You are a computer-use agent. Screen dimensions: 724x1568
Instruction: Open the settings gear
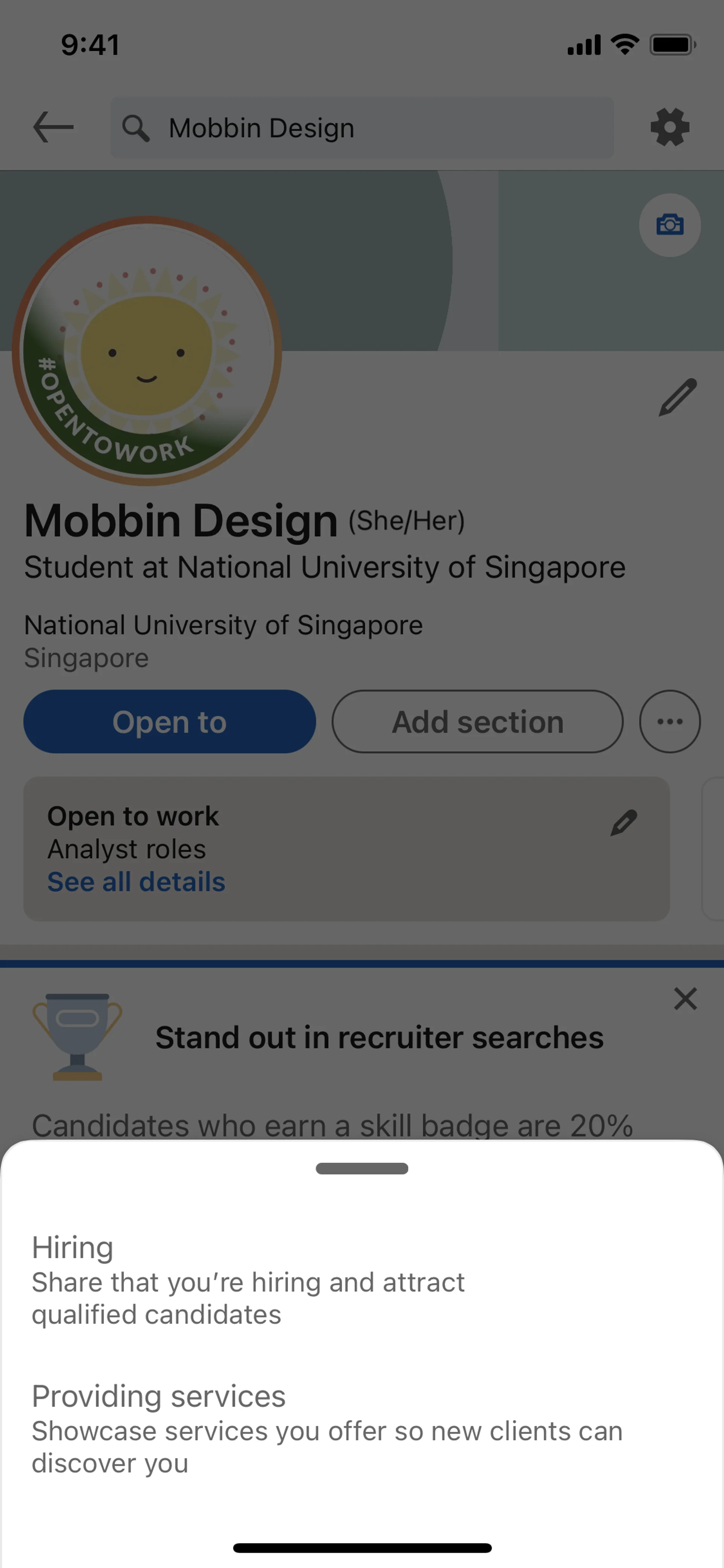669,127
